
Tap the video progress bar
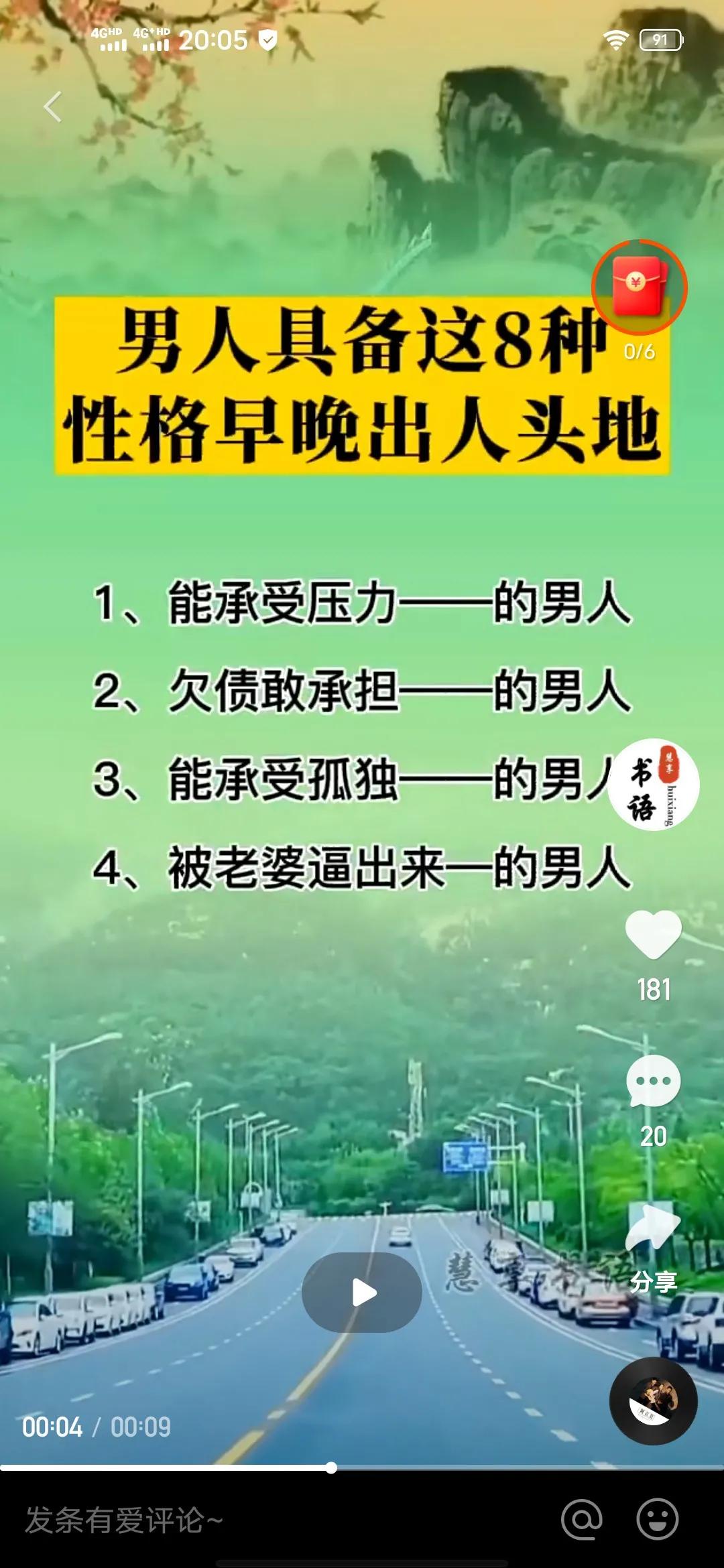pos(362,1468)
